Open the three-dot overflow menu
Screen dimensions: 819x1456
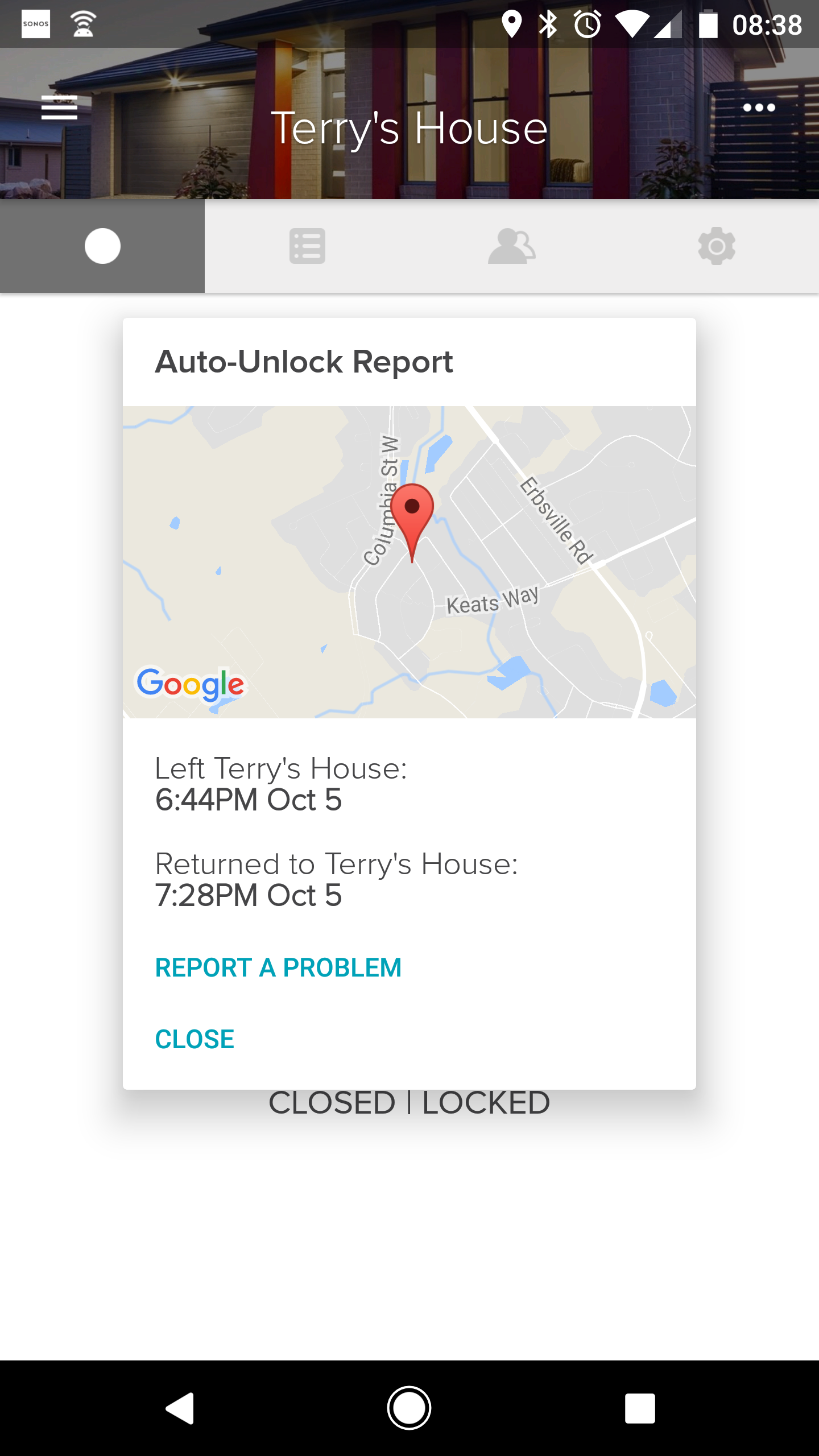tap(759, 107)
